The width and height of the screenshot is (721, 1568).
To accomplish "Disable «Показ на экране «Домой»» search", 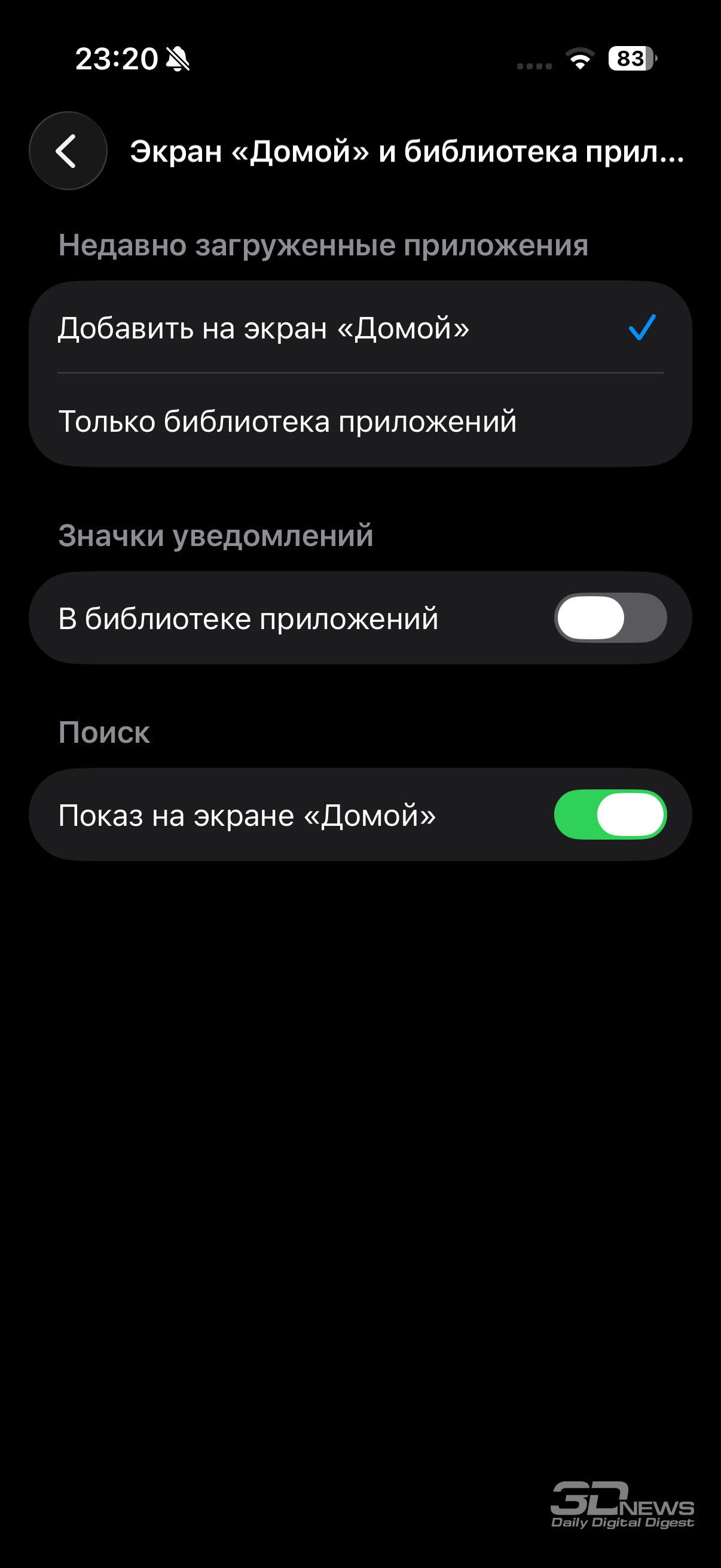I will click(x=610, y=815).
